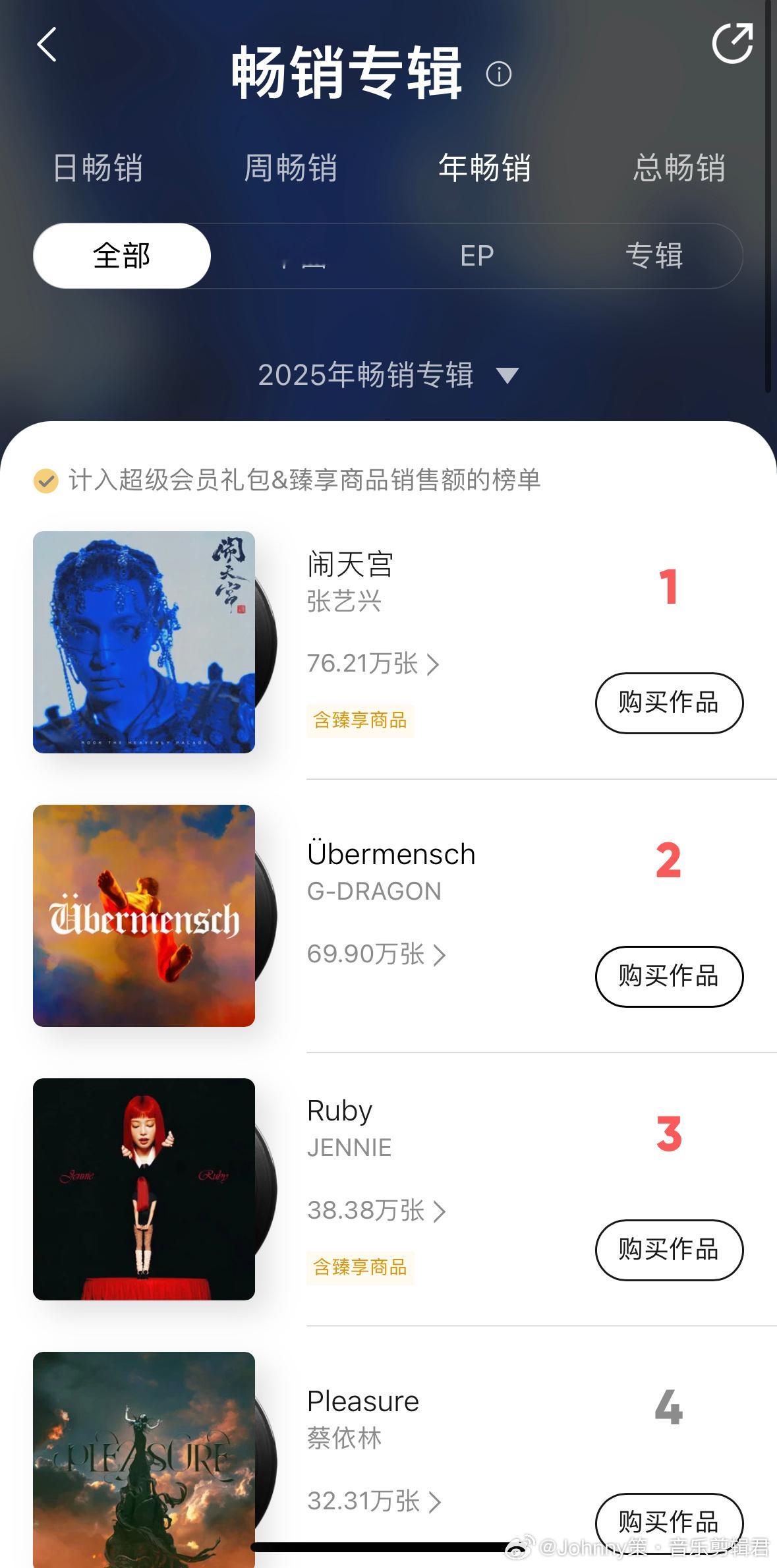Select the 年畅销 tab

(484, 167)
